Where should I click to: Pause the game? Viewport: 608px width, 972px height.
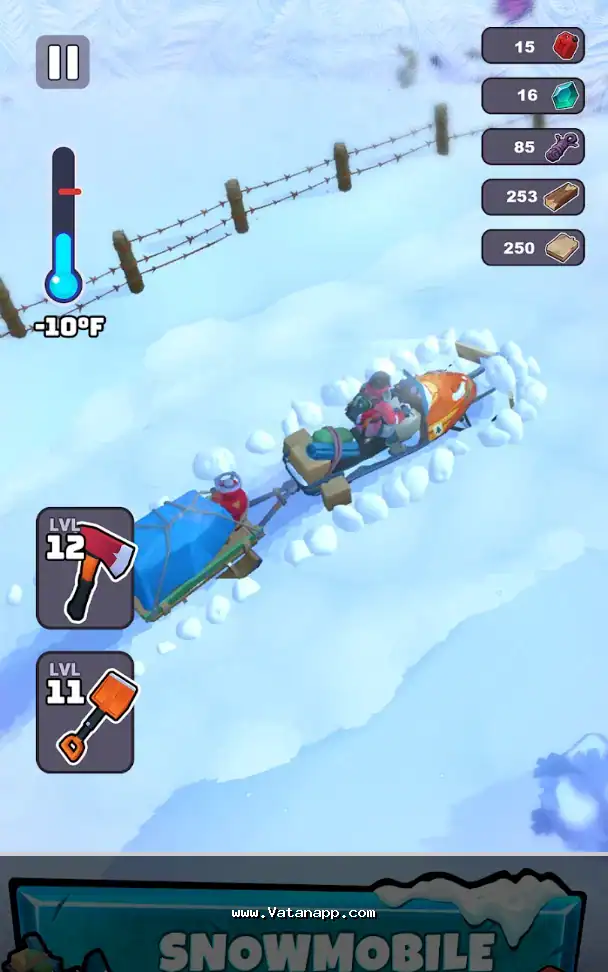click(63, 62)
